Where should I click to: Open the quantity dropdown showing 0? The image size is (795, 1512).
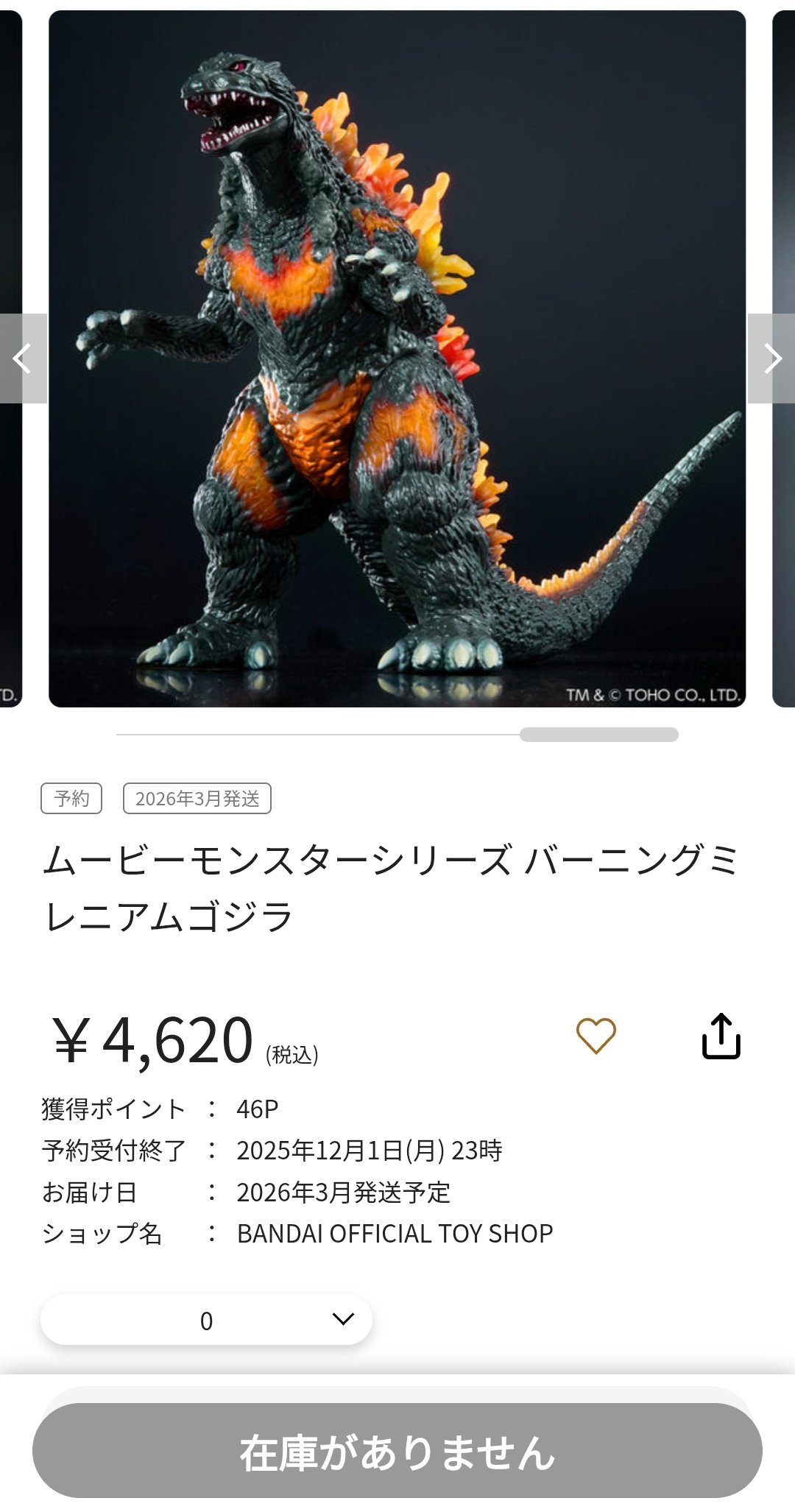pyautogui.click(x=206, y=1320)
